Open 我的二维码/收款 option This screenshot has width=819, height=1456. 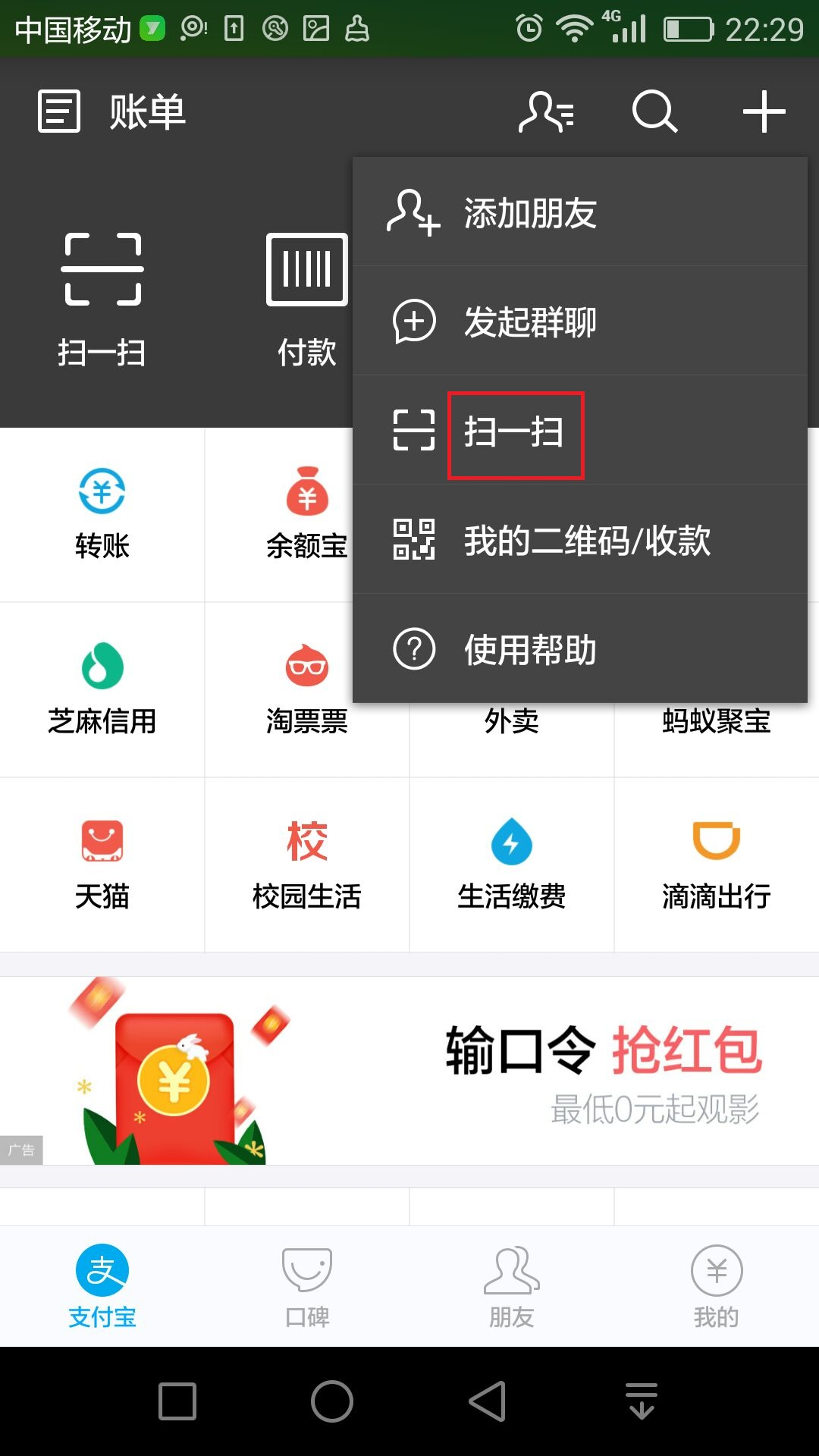pos(585,541)
